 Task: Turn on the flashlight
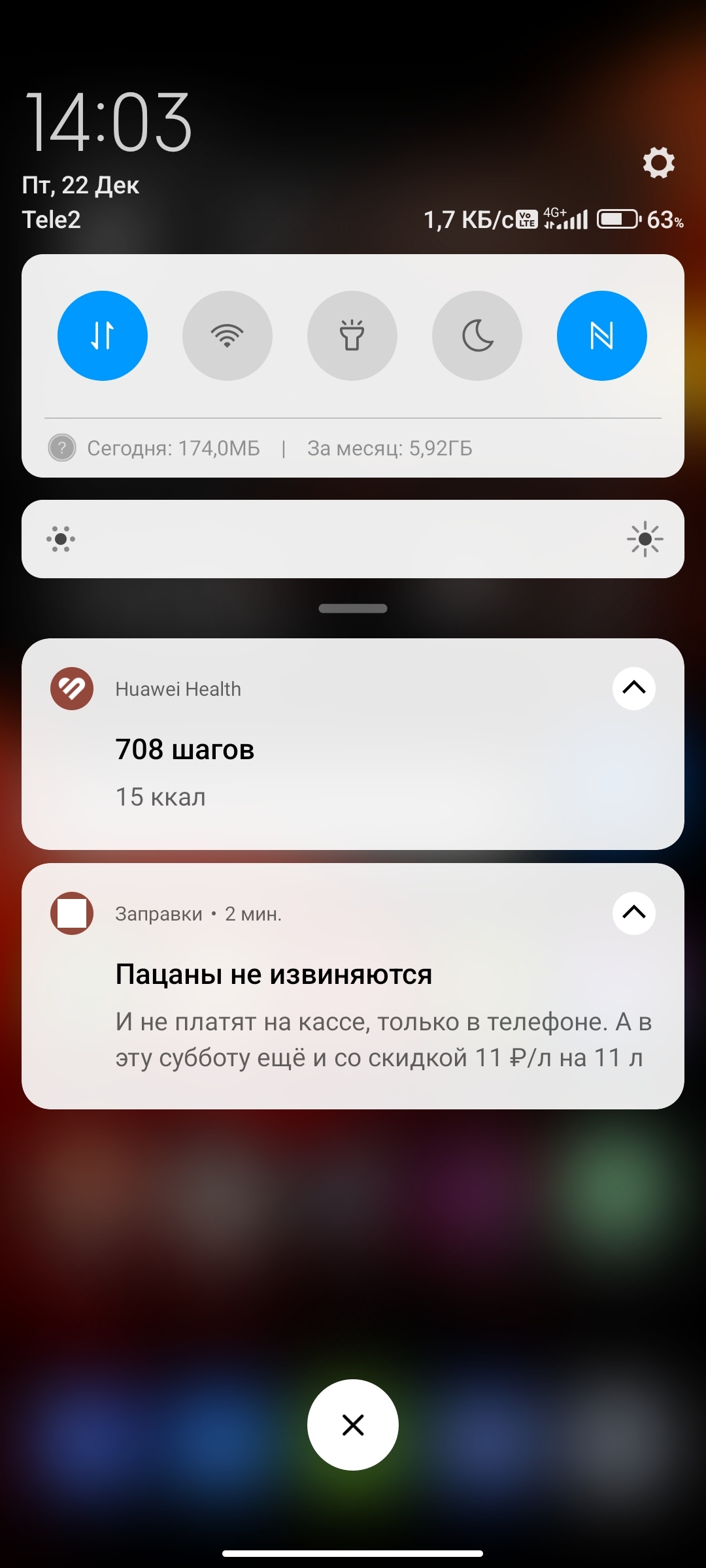[x=352, y=336]
